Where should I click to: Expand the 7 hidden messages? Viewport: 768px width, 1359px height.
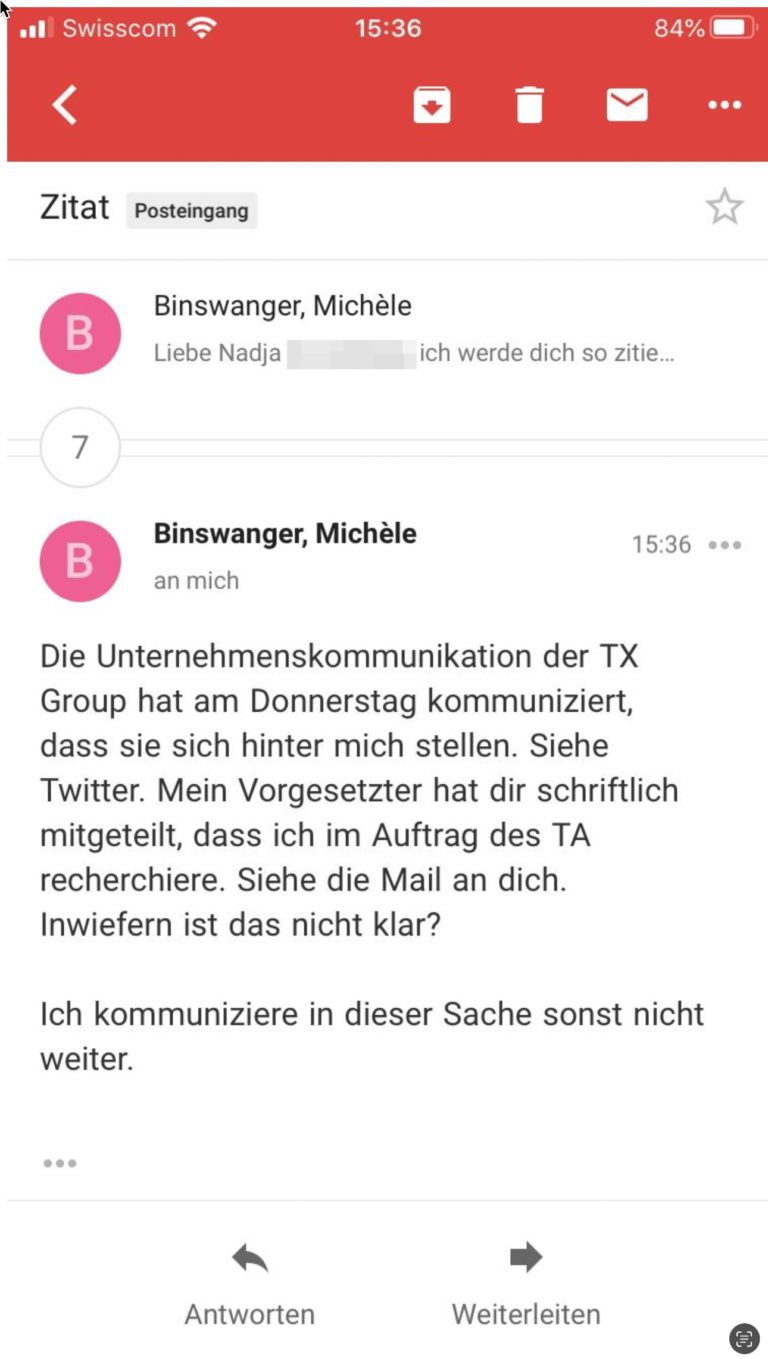point(80,447)
